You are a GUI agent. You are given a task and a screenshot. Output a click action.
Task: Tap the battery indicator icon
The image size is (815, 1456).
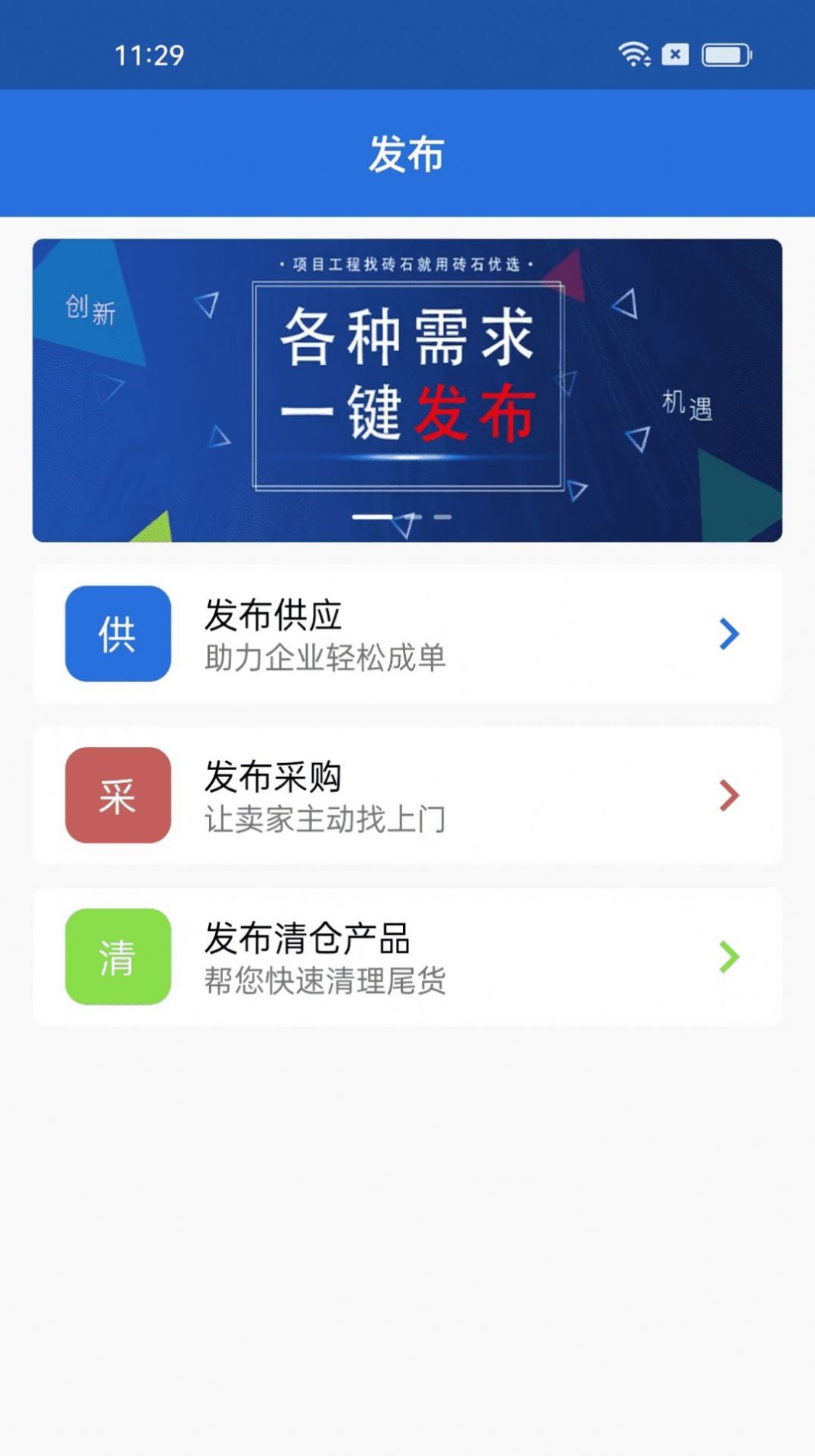[x=723, y=54]
